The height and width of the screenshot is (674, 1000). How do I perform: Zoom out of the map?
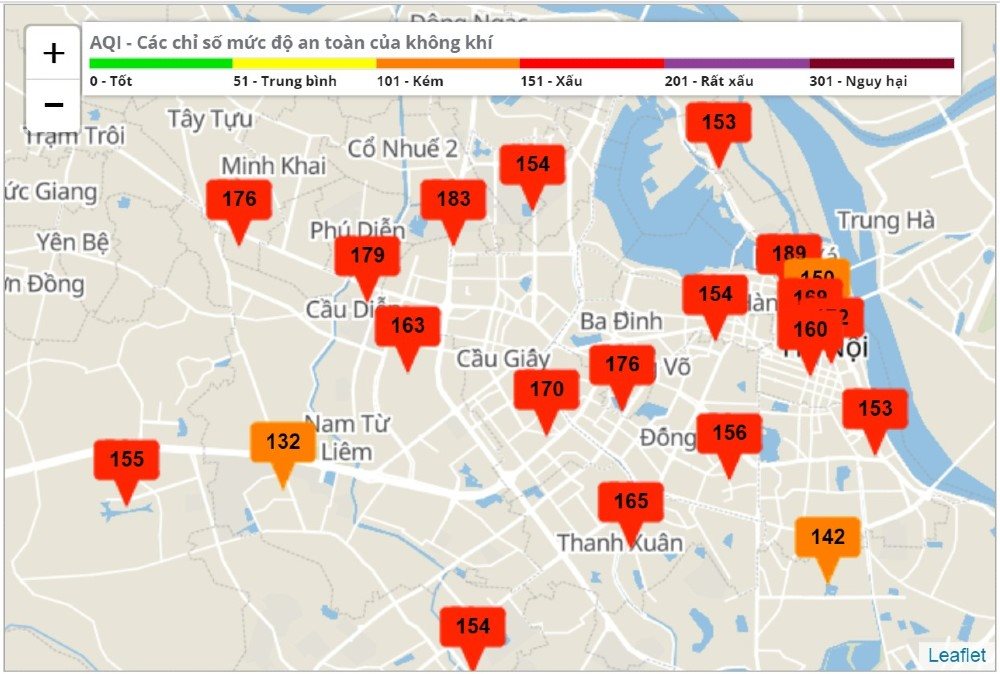click(x=53, y=105)
